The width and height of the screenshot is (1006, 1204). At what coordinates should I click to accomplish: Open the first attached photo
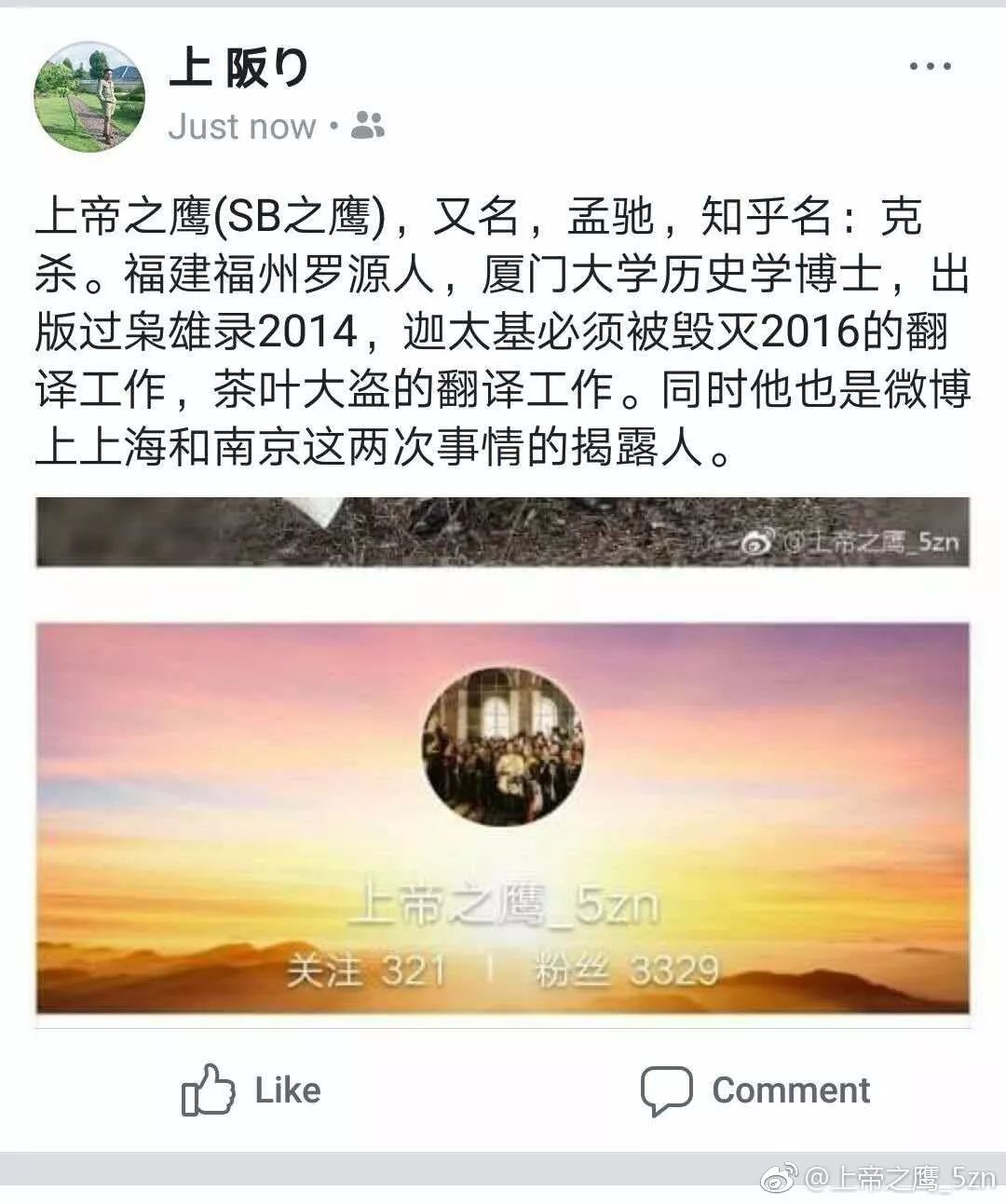point(503,531)
